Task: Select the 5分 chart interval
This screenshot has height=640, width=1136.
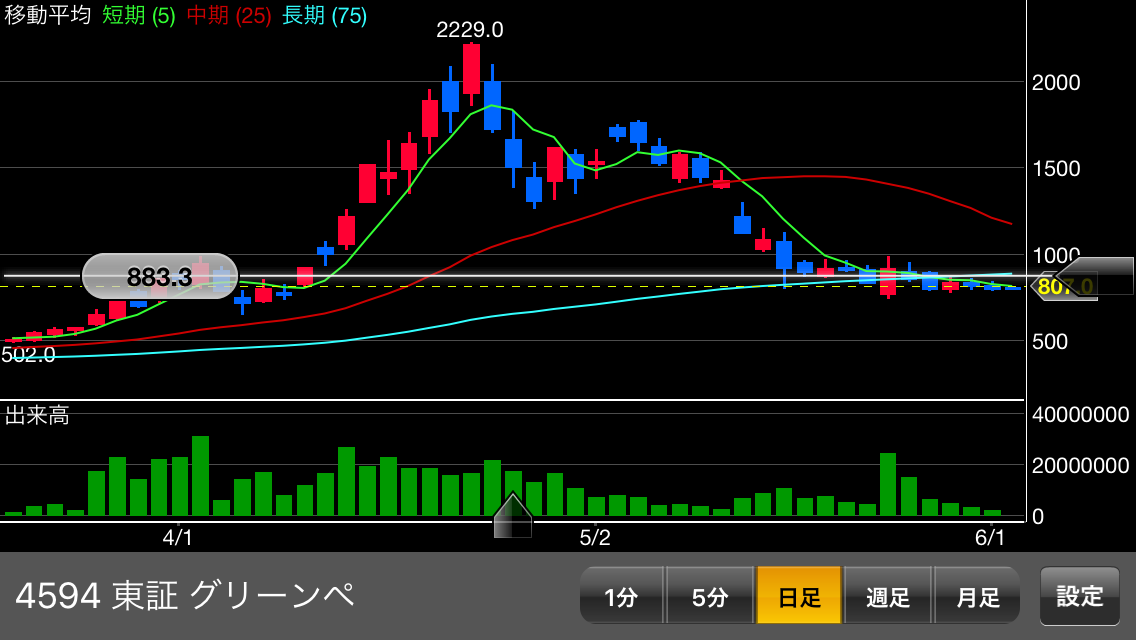Action: pyautogui.click(x=710, y=597)
